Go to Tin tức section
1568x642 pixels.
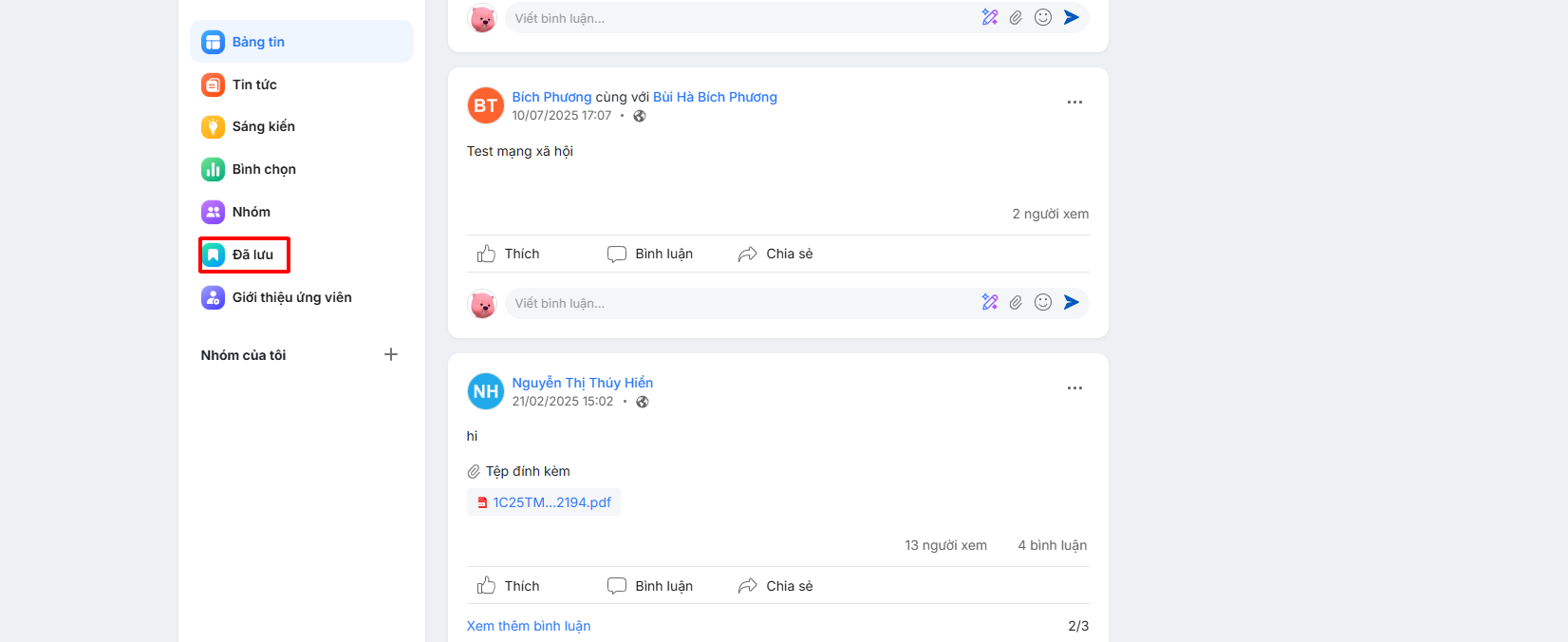pos(253,85)
